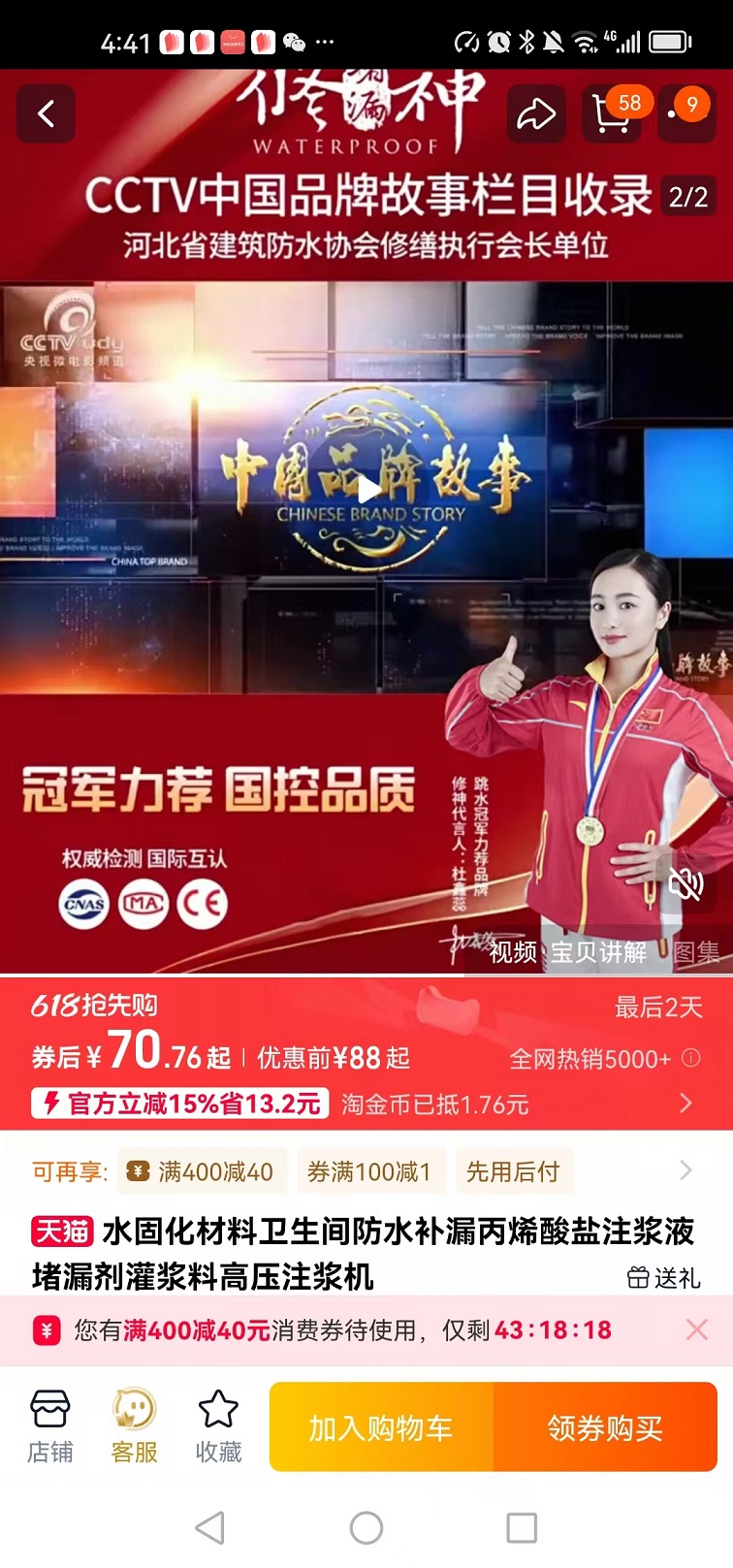Open the 店铺 store page
This screenshot has height=1568, width=733.
pos(49,1427)
